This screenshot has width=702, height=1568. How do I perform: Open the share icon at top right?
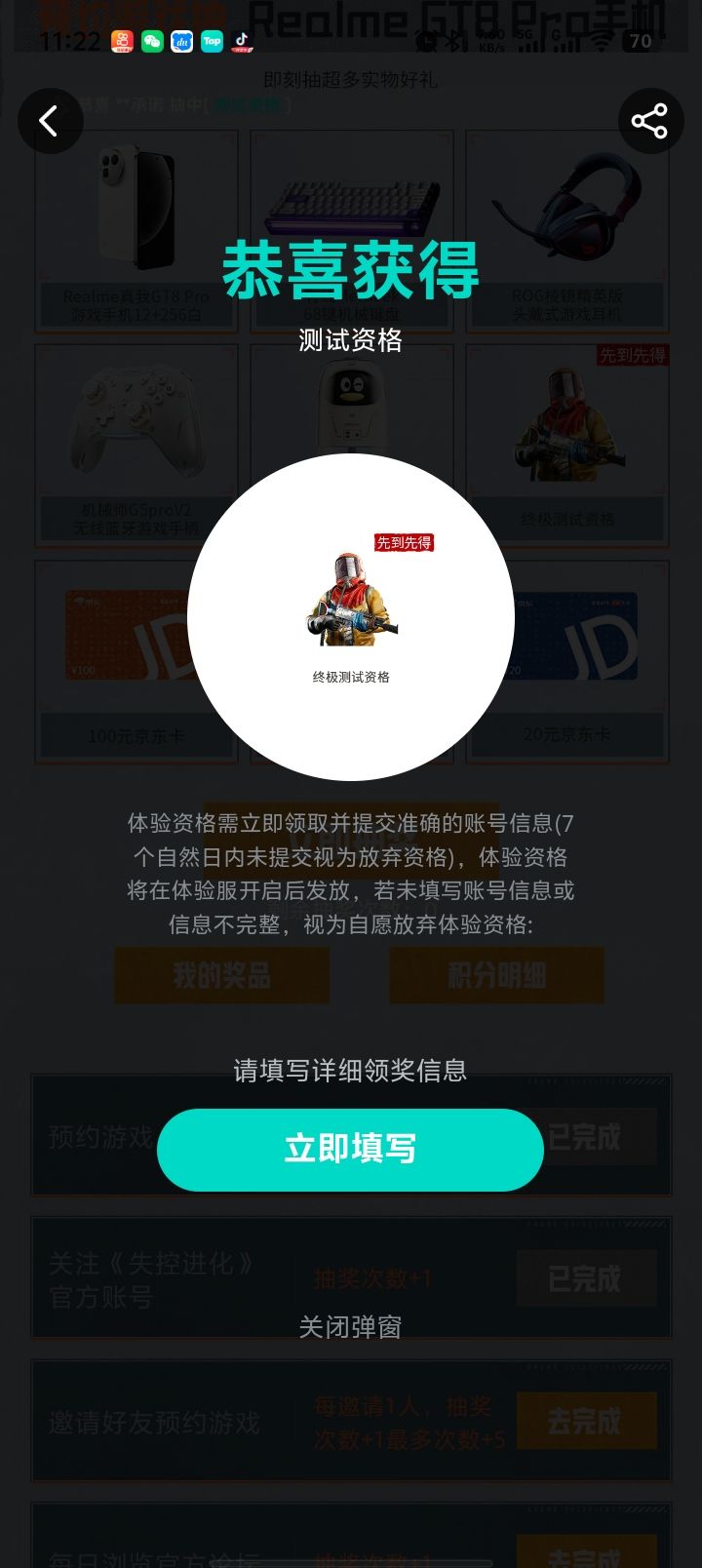pyautogui.click(x=651, y=120)
